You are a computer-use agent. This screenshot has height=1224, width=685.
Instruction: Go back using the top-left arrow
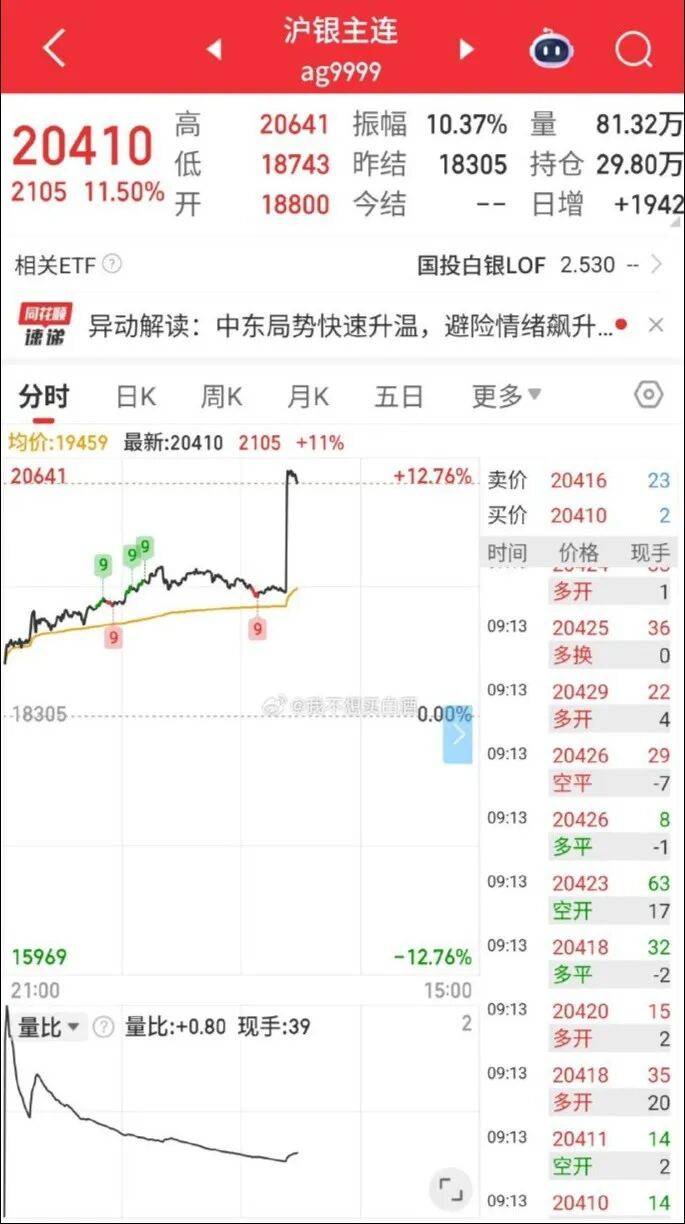tap(54, 47)
